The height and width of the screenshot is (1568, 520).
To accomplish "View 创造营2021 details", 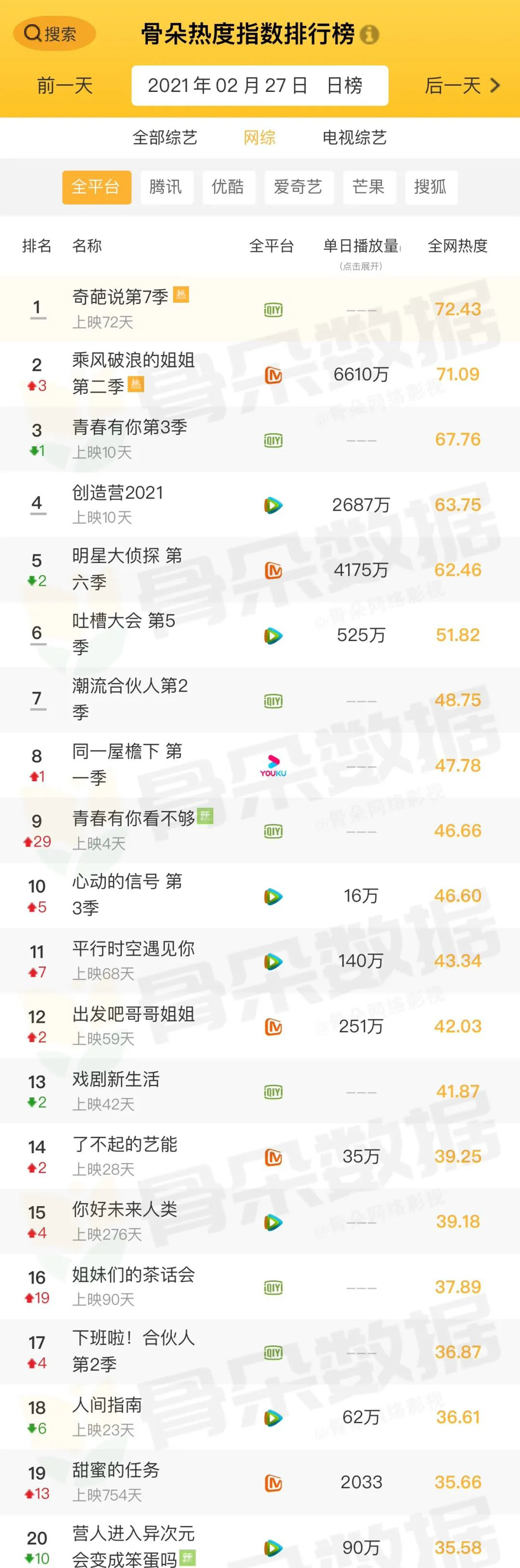I will [x=117, y=493].
